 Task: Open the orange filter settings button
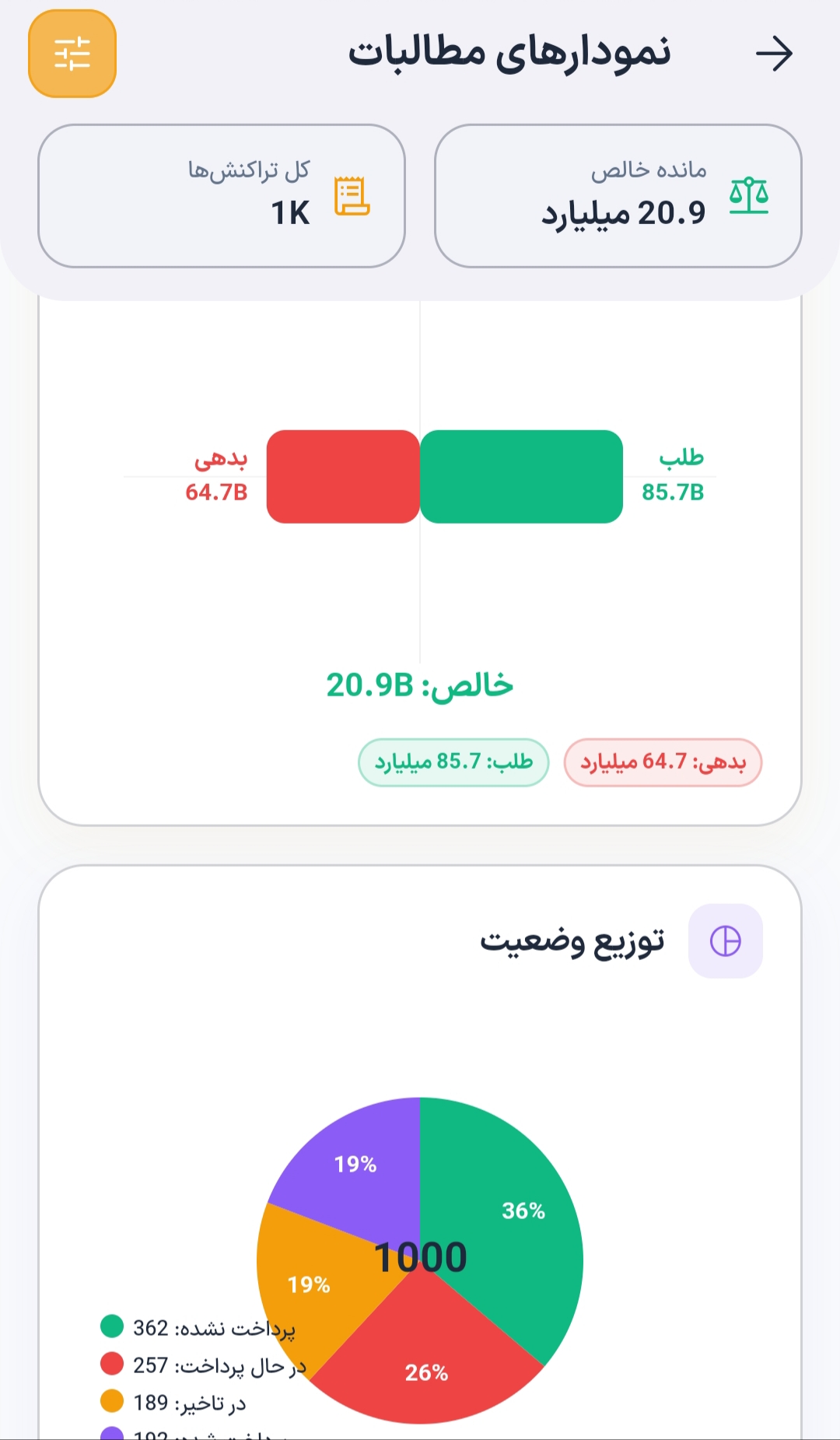click(x=72, y=54)
